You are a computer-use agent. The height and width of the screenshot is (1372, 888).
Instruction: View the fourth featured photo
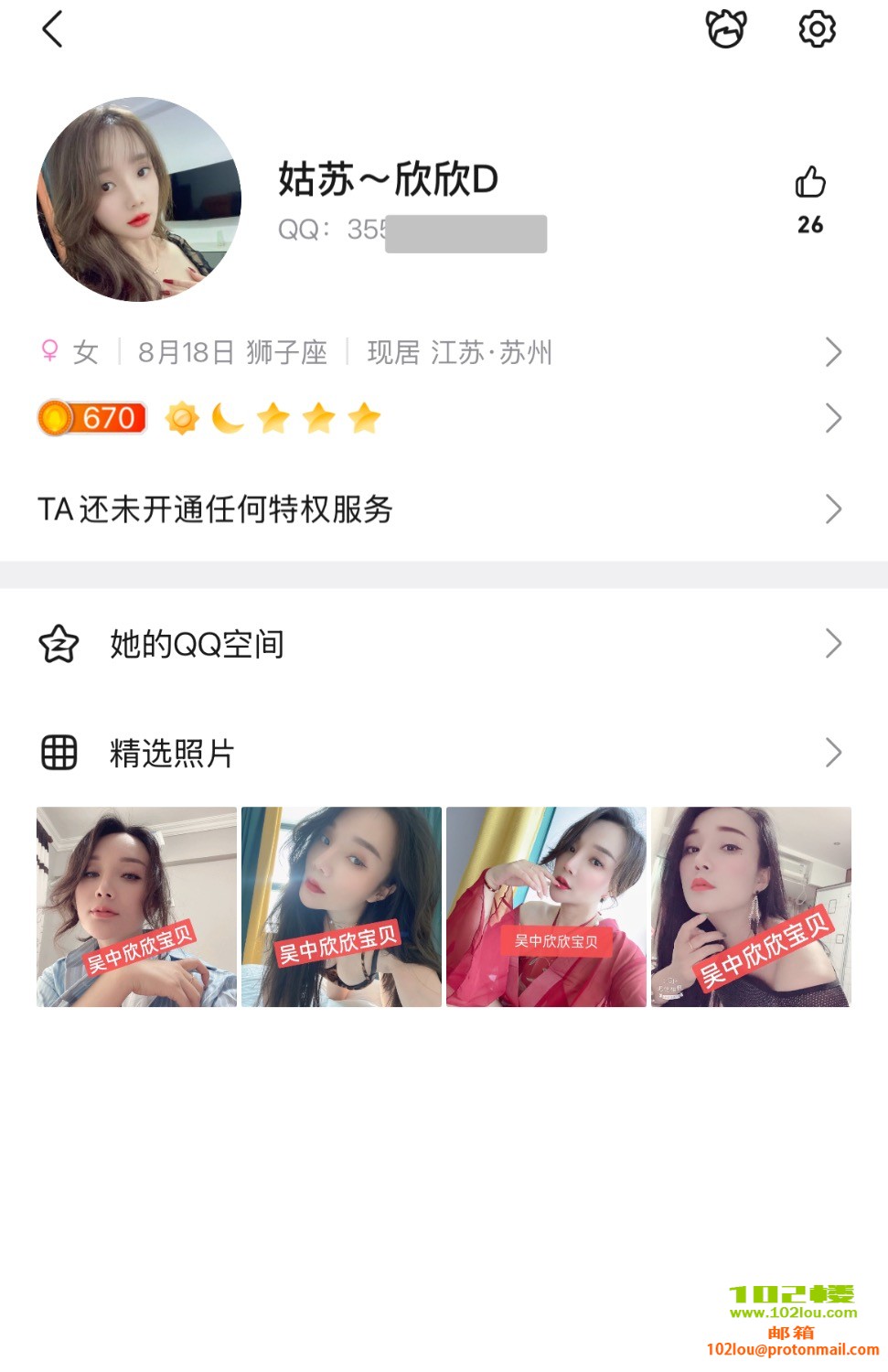click(751, 906)
